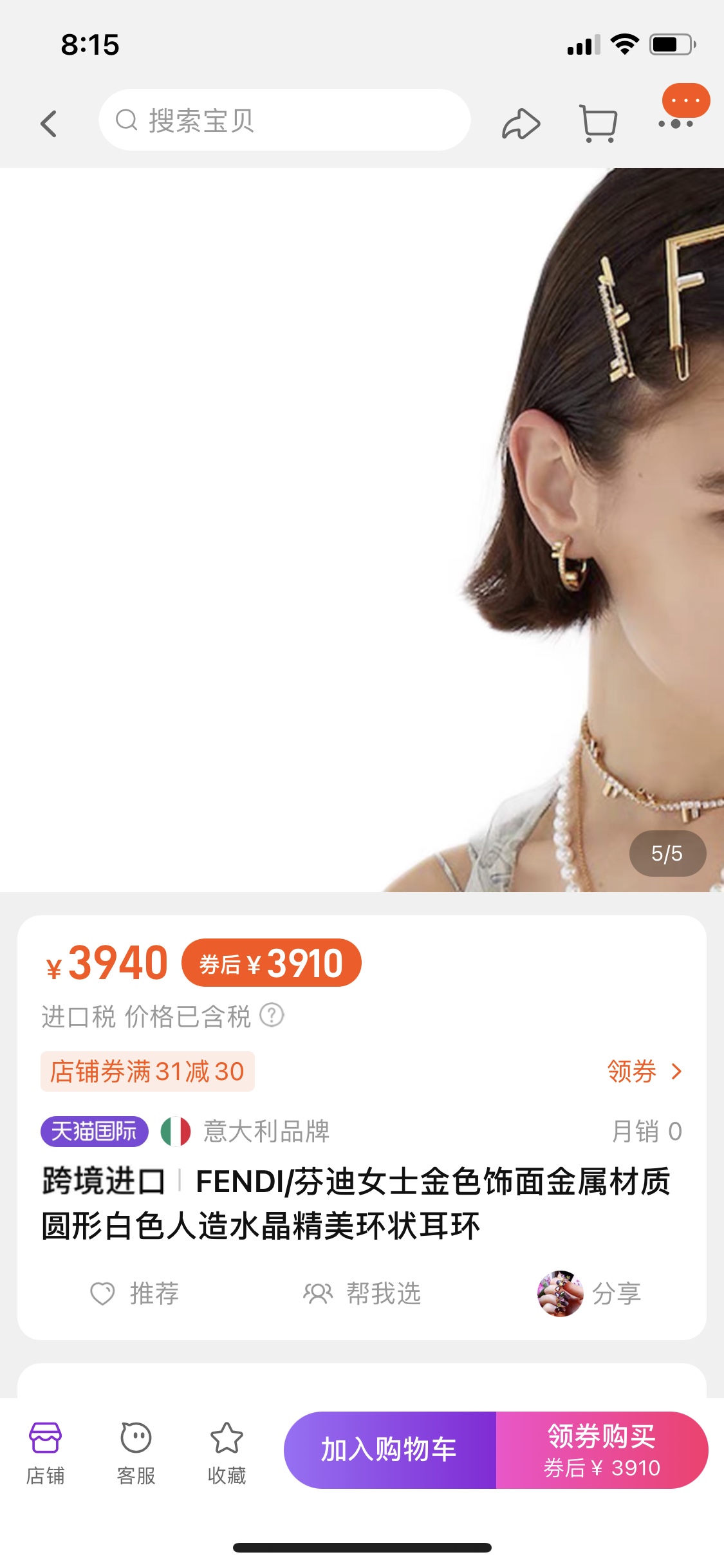Open the shopping cart
The image size is (724, 1568).
[x=599, y=123]
